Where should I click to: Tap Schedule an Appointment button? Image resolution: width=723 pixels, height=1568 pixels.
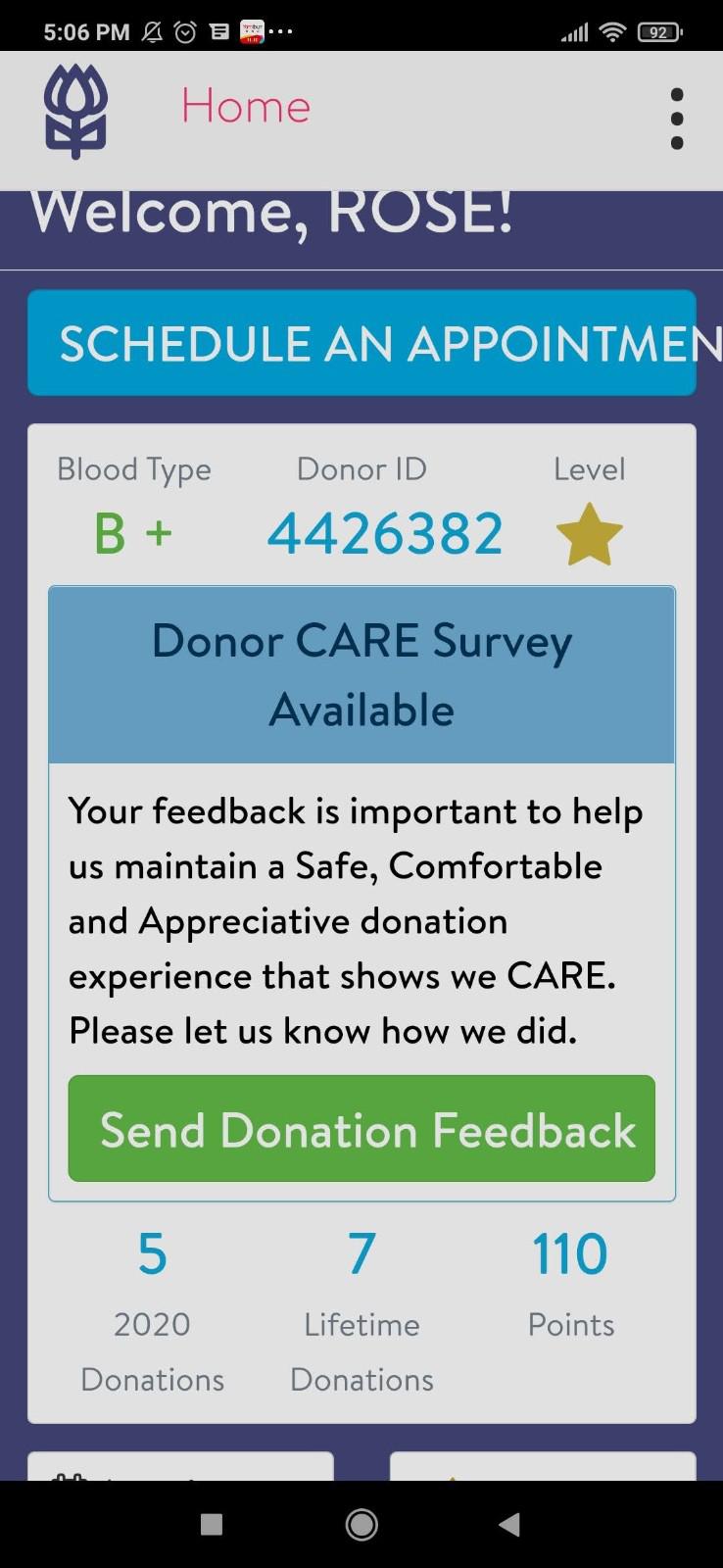pos(361,343)
